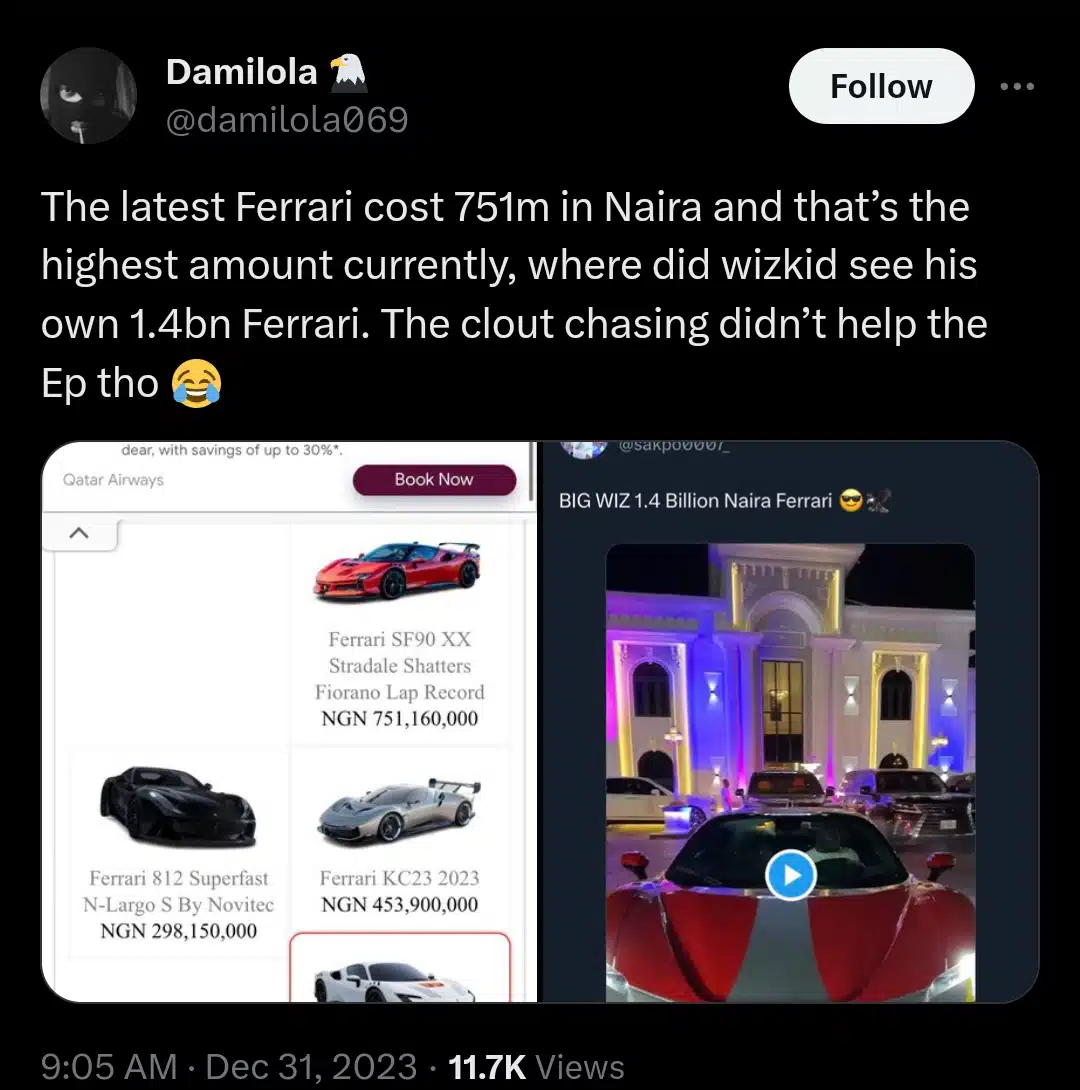View Damilola's profile via the handle @damilola069
Screen dimensions: 1080x1090
pyautogui.click(x=287, y=120)
